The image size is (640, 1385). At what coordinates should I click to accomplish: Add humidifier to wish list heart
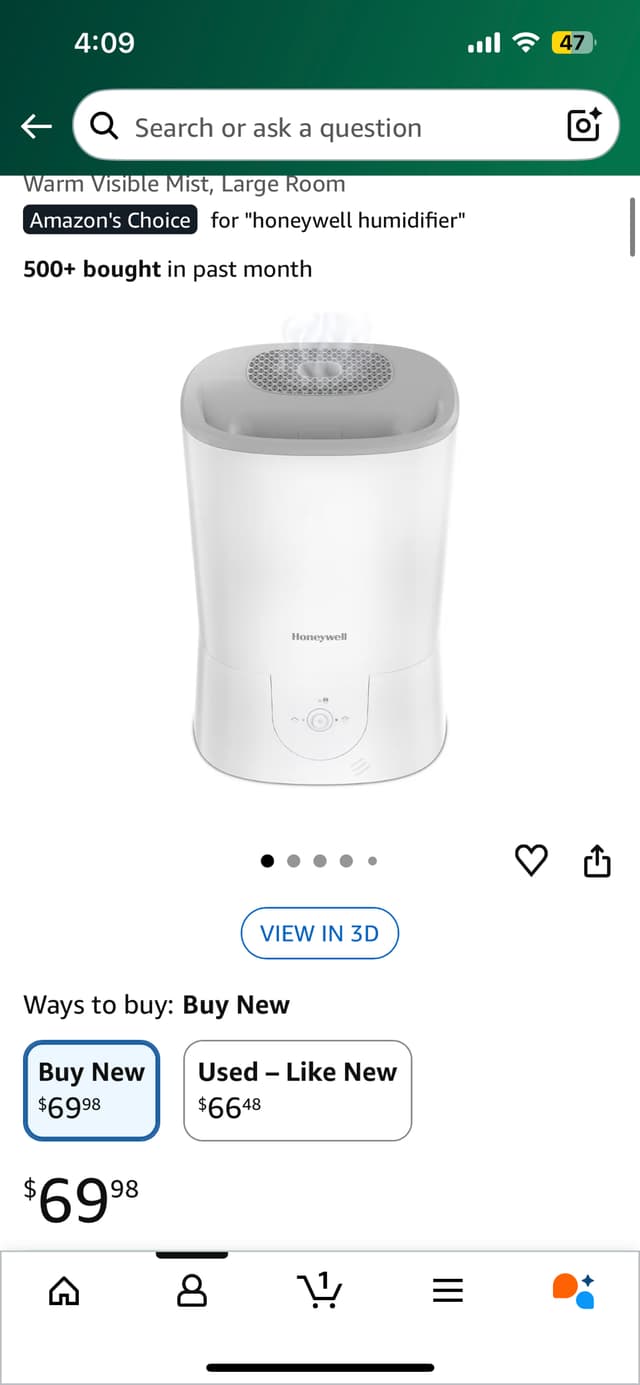[531, 860]
